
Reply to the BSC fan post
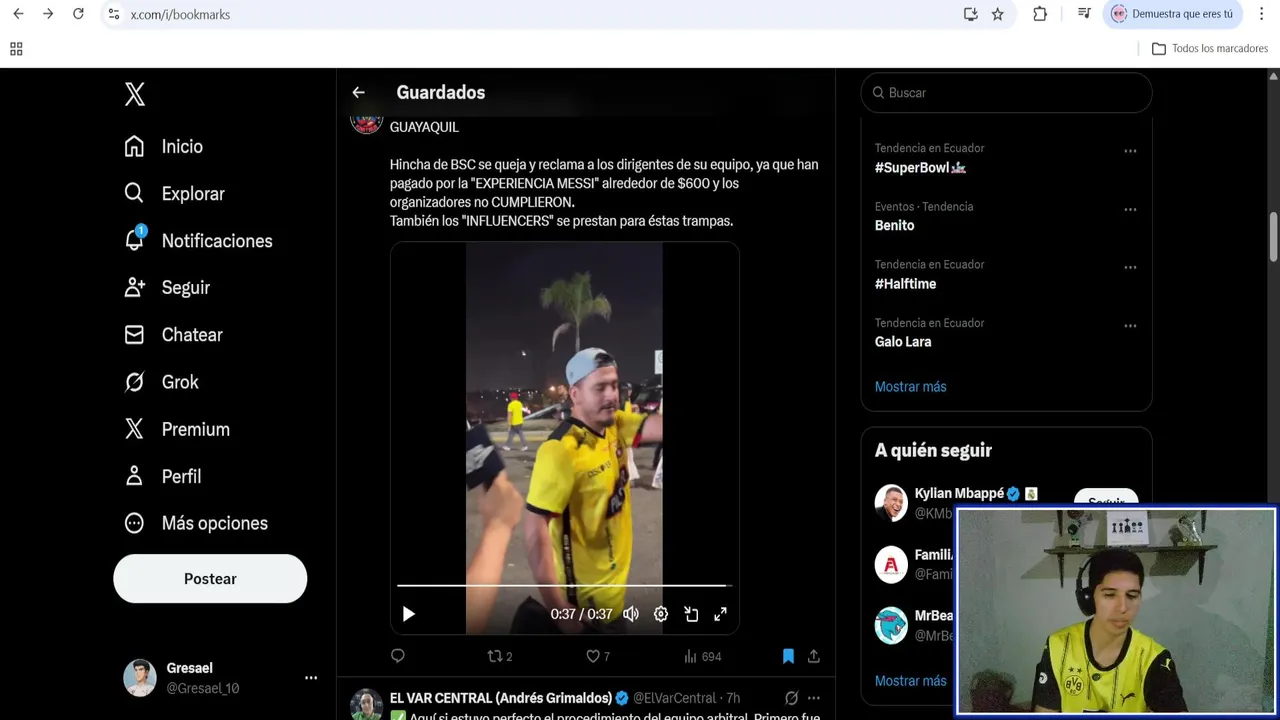pos(398,657)
